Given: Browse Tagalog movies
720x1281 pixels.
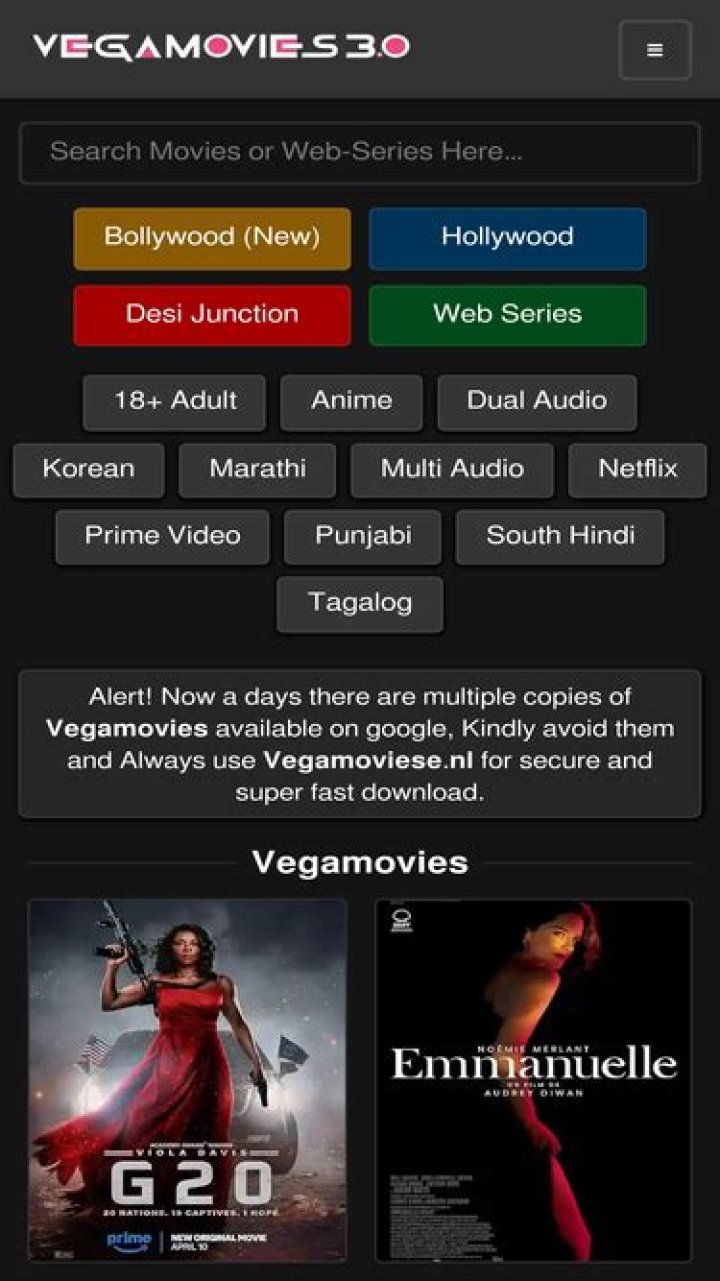Looking at the screenshot, I should coord(359,604).
